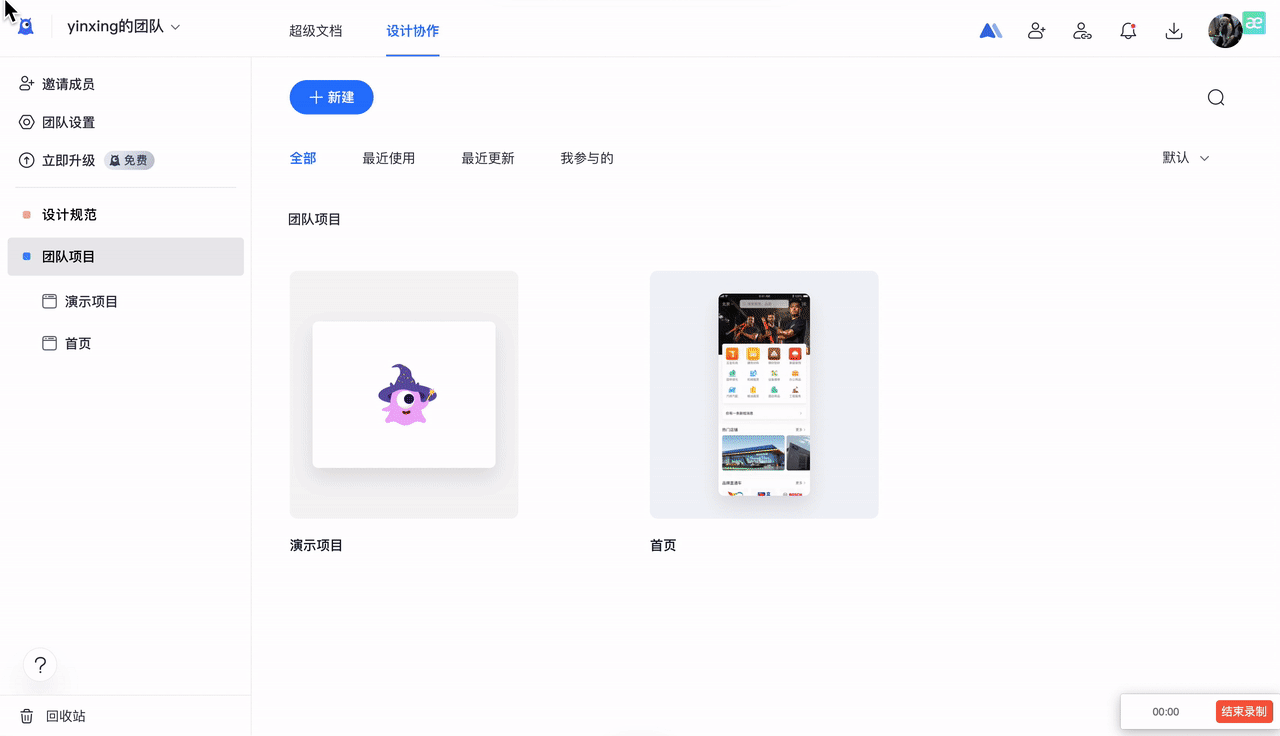Open the search icon

[1216, 97]
